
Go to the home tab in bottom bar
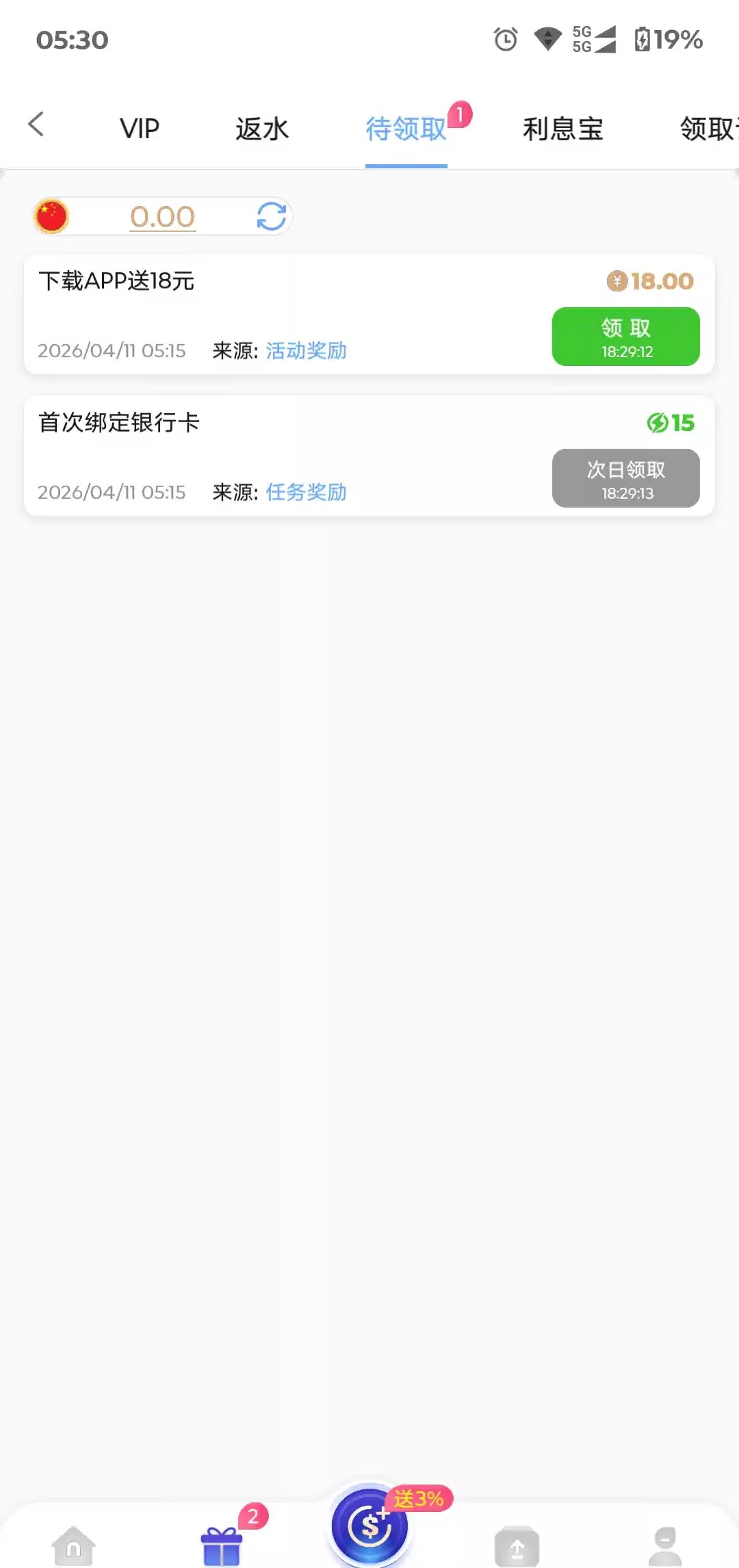(73, 1545)
